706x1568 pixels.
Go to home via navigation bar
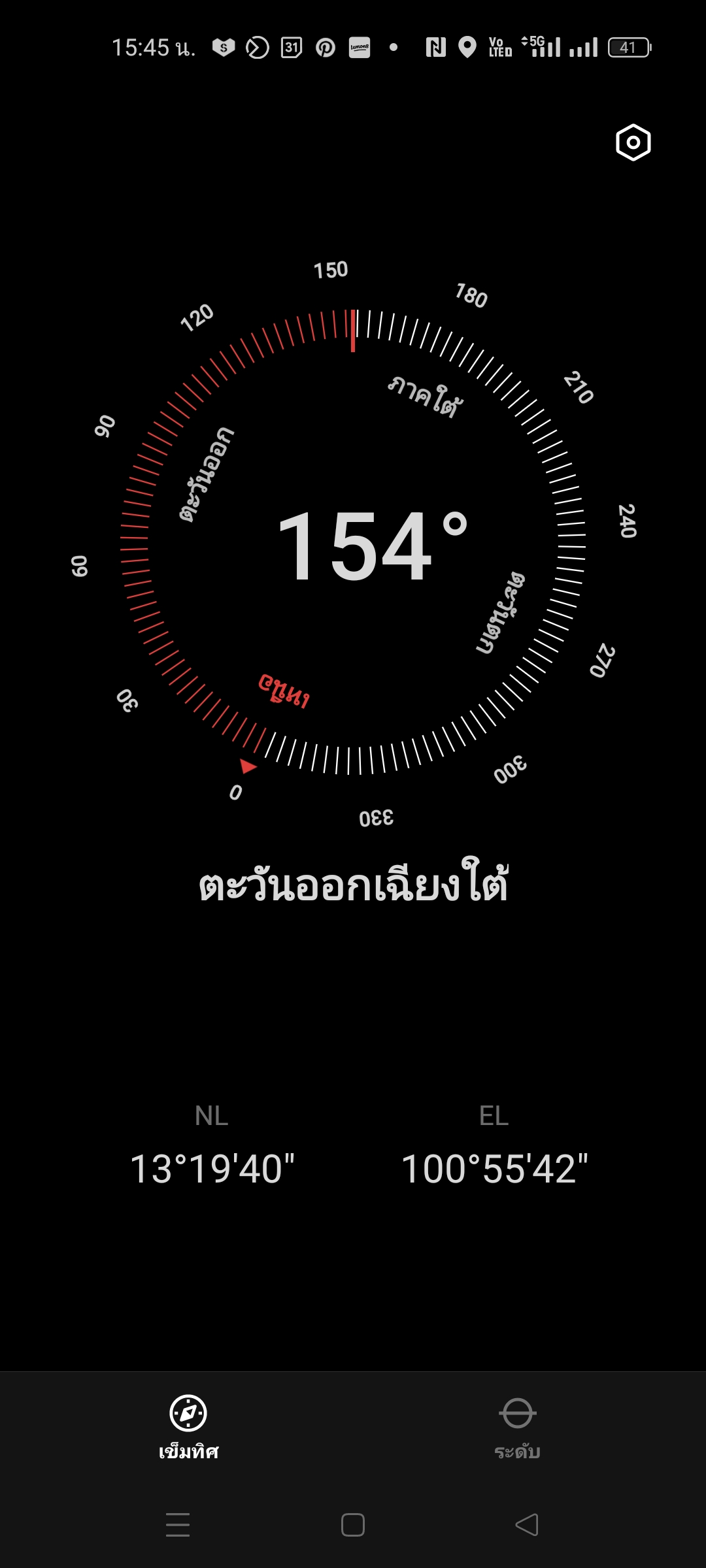pos(353,1525)
